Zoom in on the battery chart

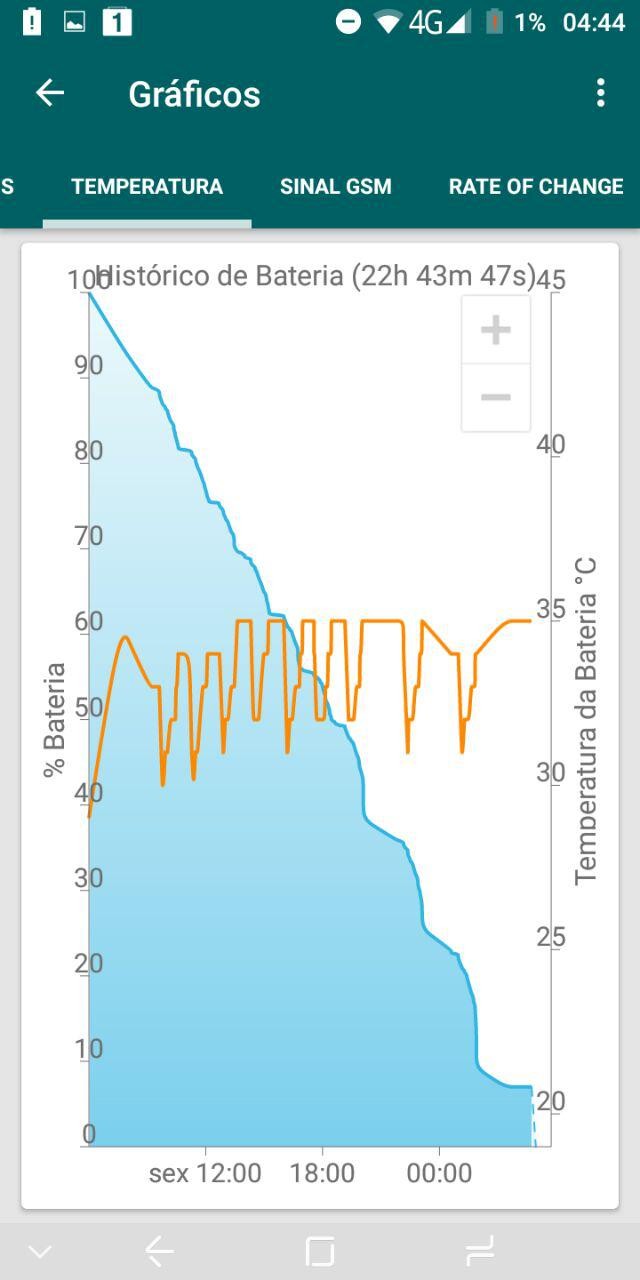point(496,330)
